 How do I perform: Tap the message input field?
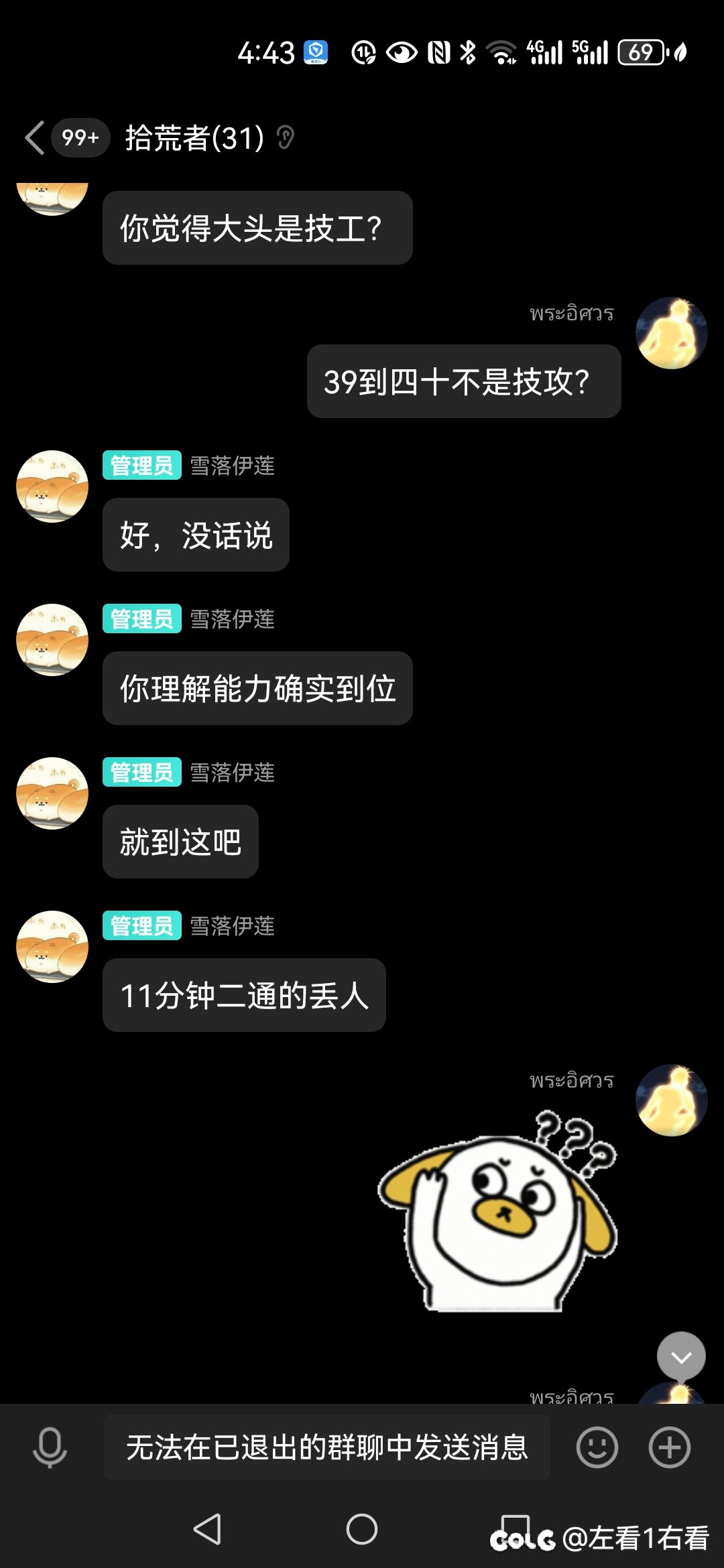click(327, 1447)
